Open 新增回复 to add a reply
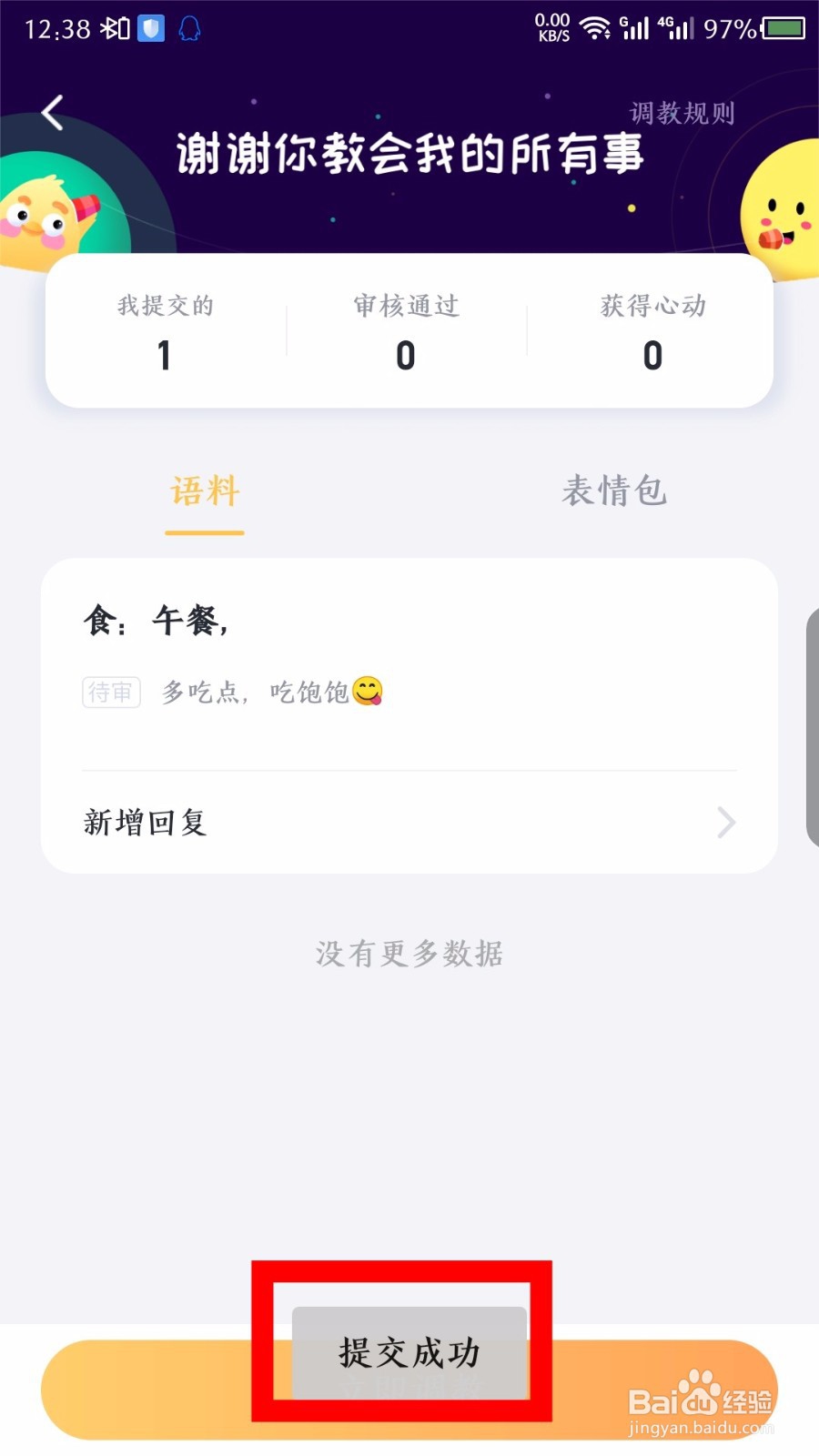 click(409, 823)
